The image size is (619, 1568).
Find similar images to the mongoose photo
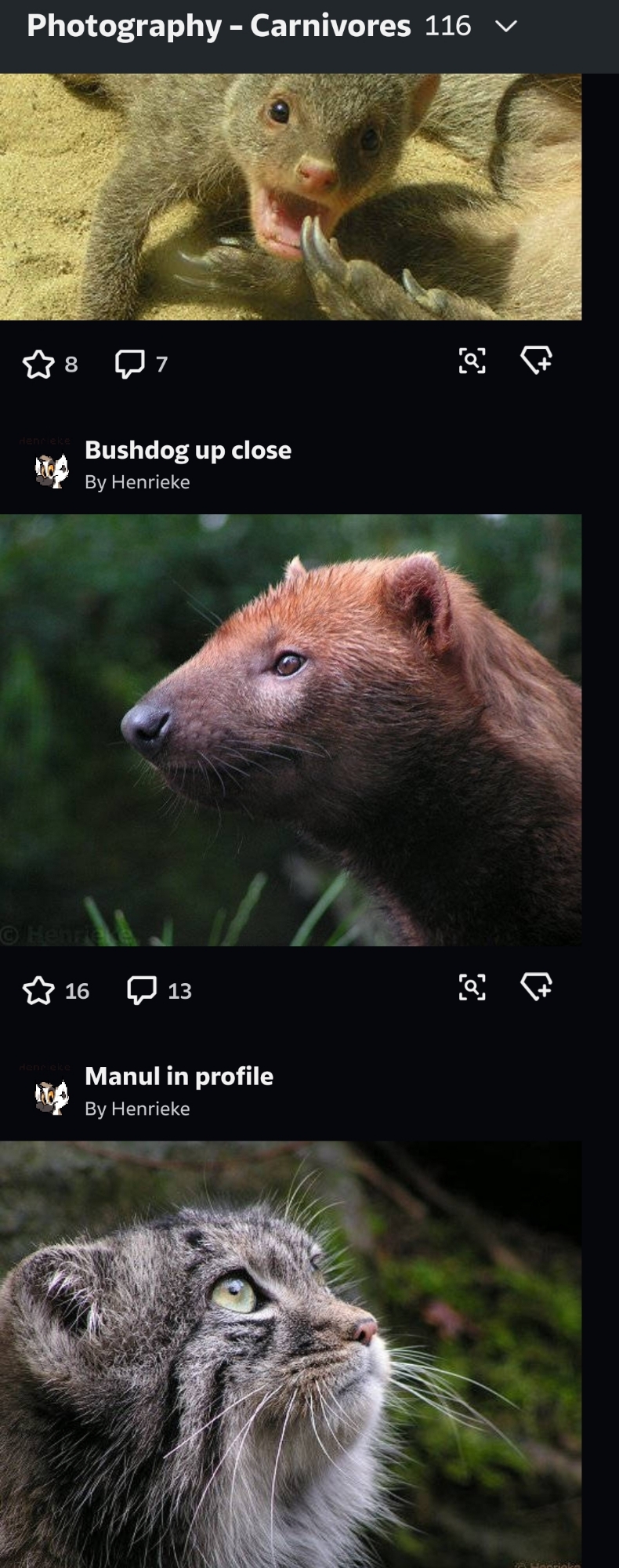pyautogui.click(x=472, y=361)
